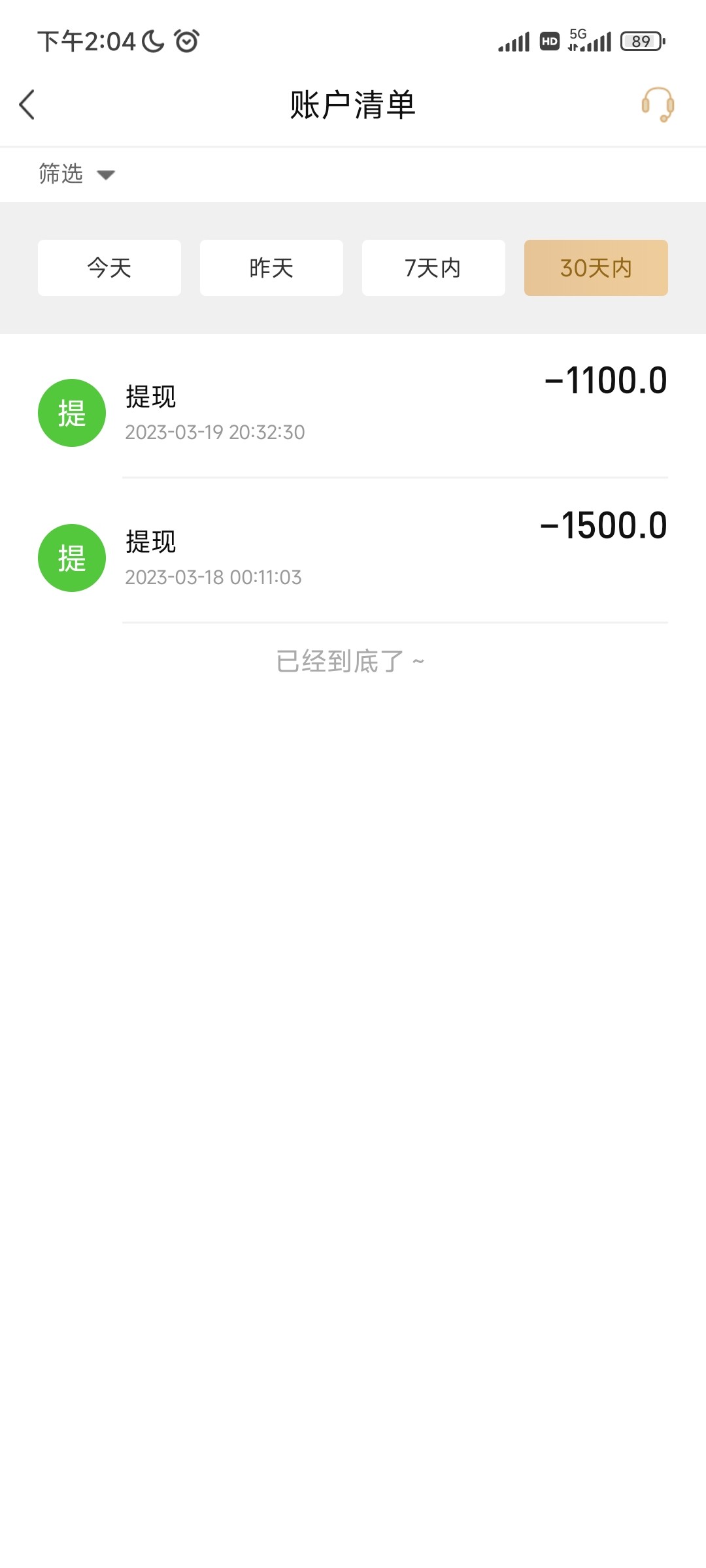
Task: Go back from the 账户清单 page
Action: coord(27,105)
